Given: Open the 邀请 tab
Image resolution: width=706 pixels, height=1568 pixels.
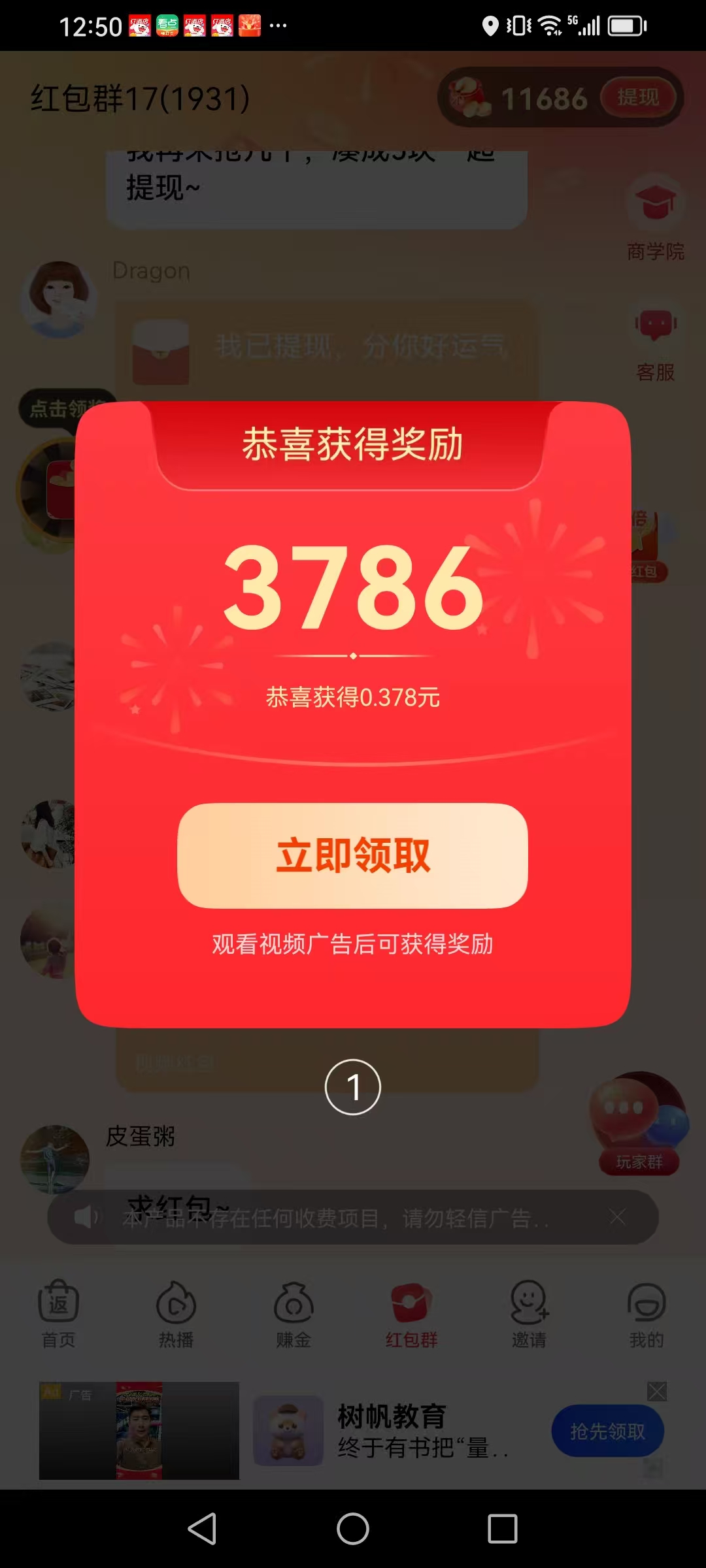Looking at the screenshot, I should (529, 1315).
